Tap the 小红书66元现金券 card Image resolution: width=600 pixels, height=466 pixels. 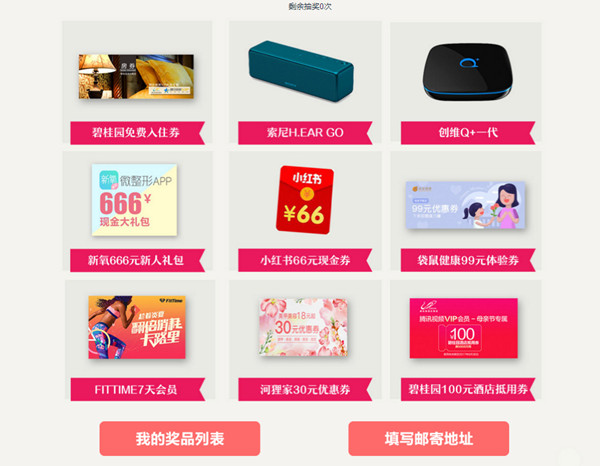coord(301,212)
